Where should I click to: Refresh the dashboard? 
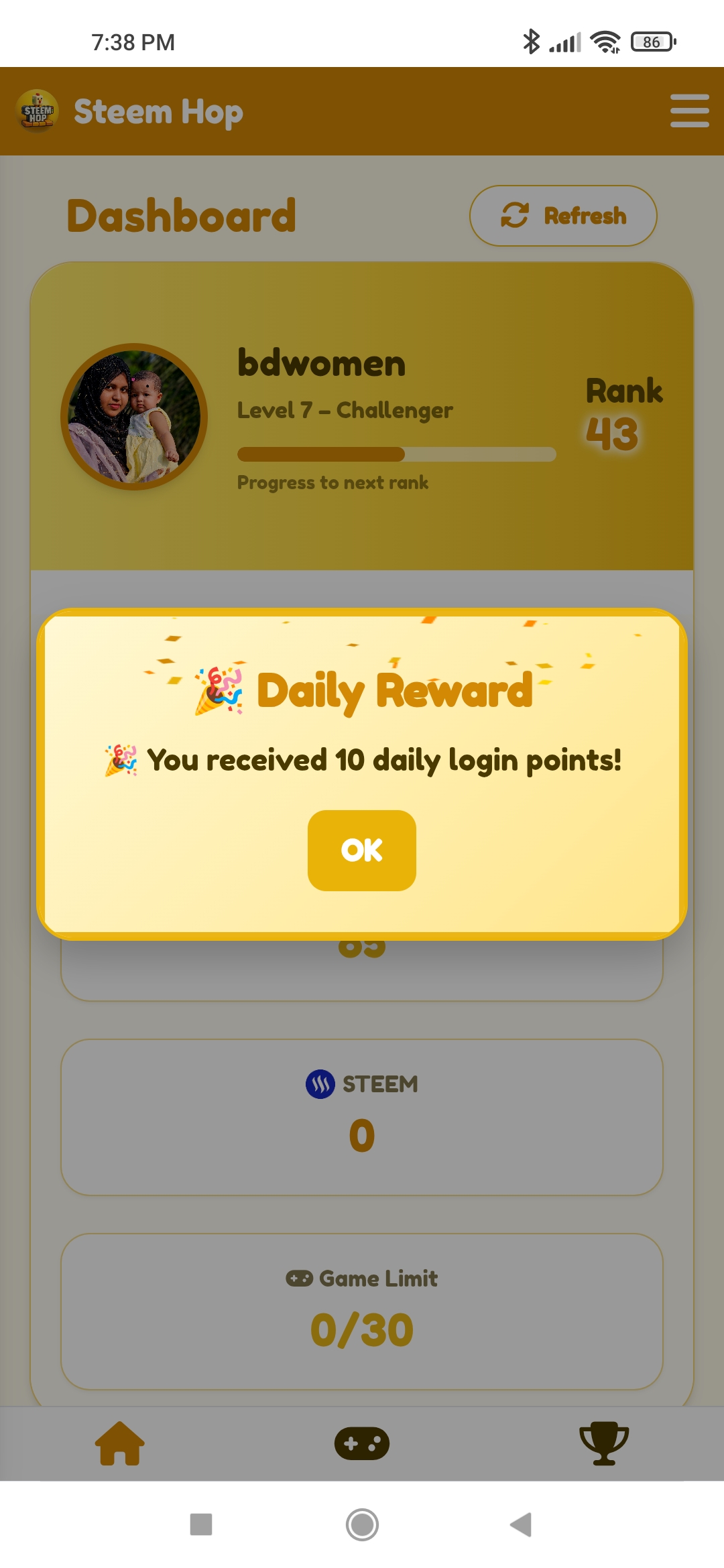click(563, 216)
